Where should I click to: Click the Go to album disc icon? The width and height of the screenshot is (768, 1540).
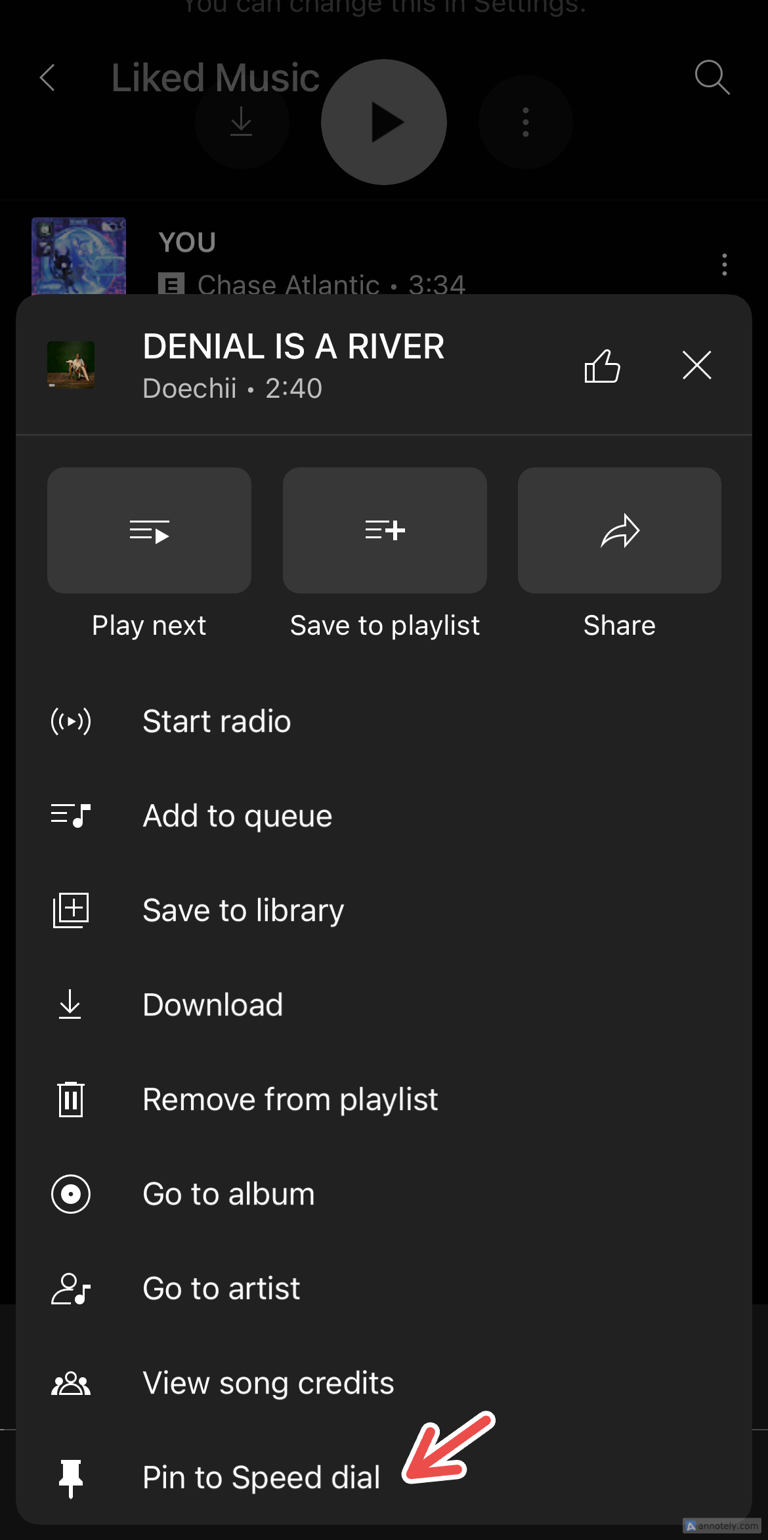pyautogui.click(x=70, y=1193)
